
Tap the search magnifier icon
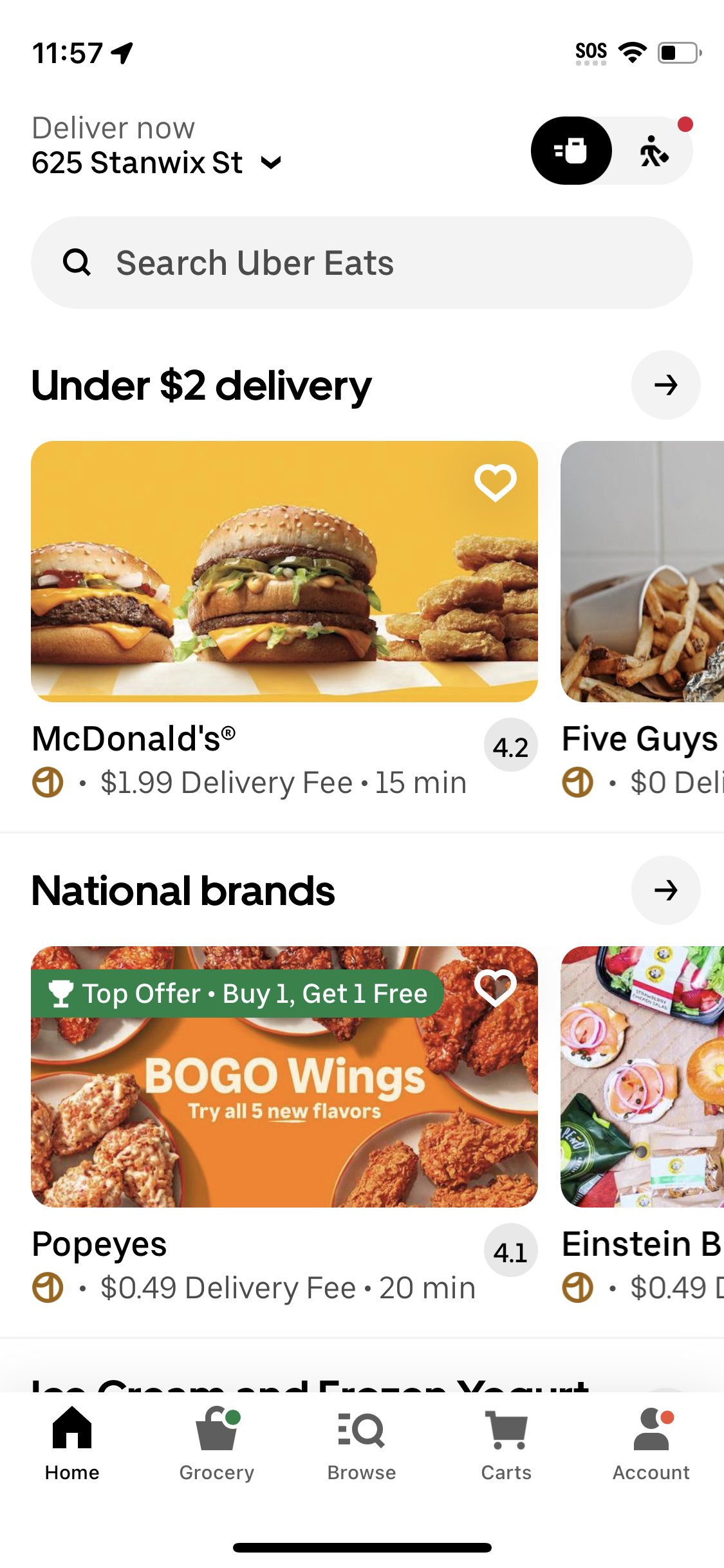77,262
